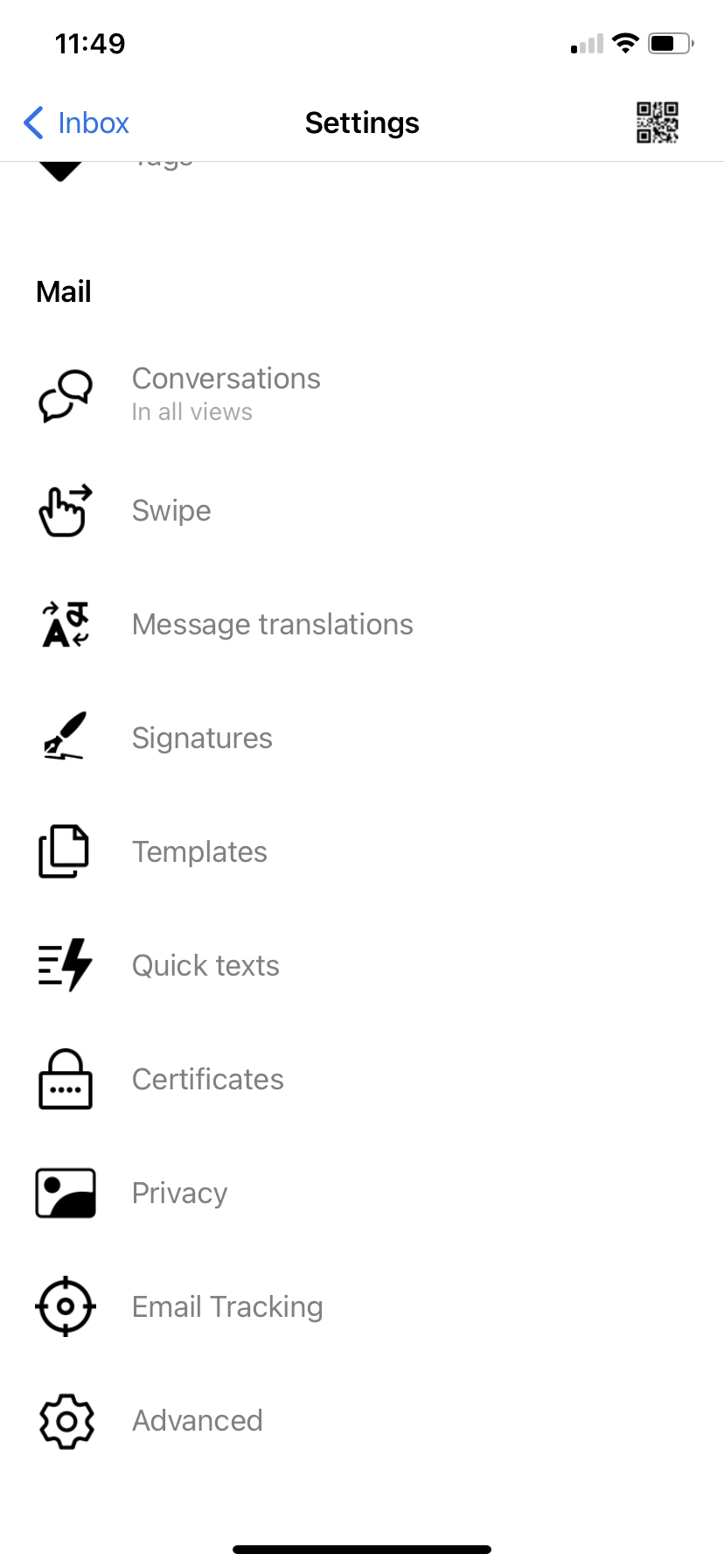The width and height of the screenshot is (724, 1568).
Task: Open Message translations settings
Action: point(362,625)
